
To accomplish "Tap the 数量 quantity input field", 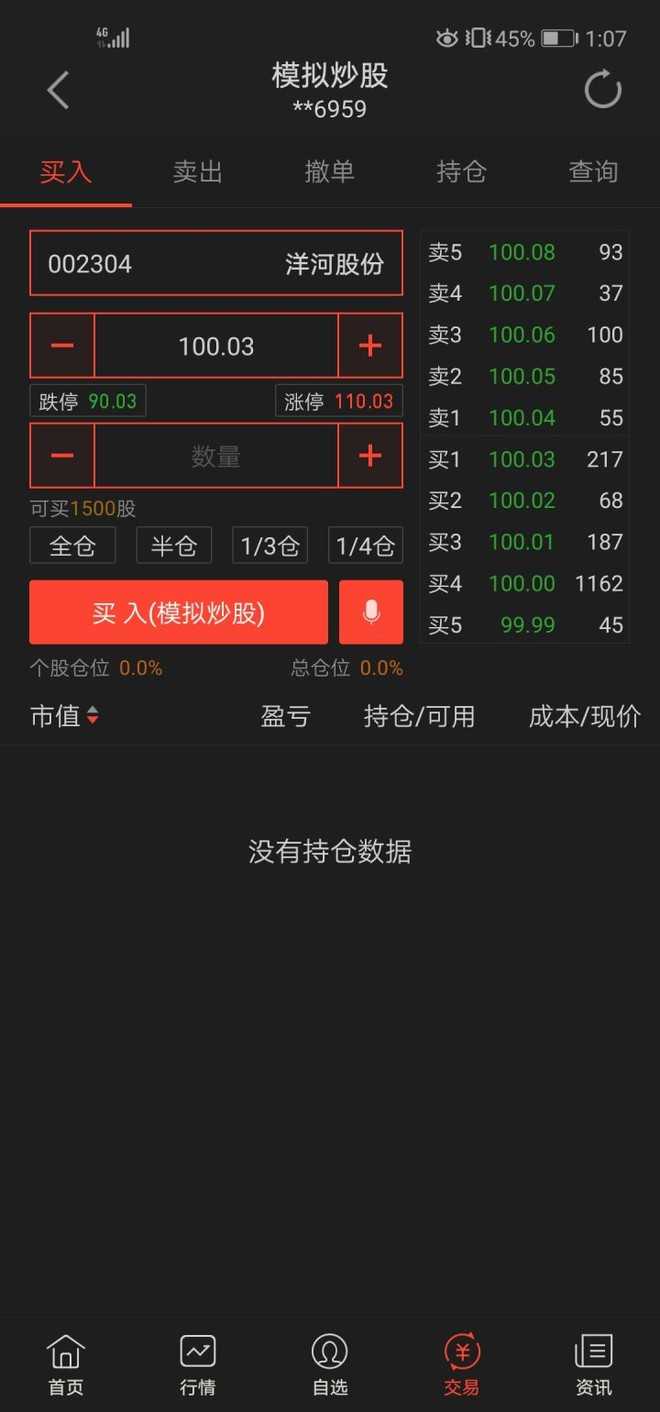I will [x=216, y=456].
